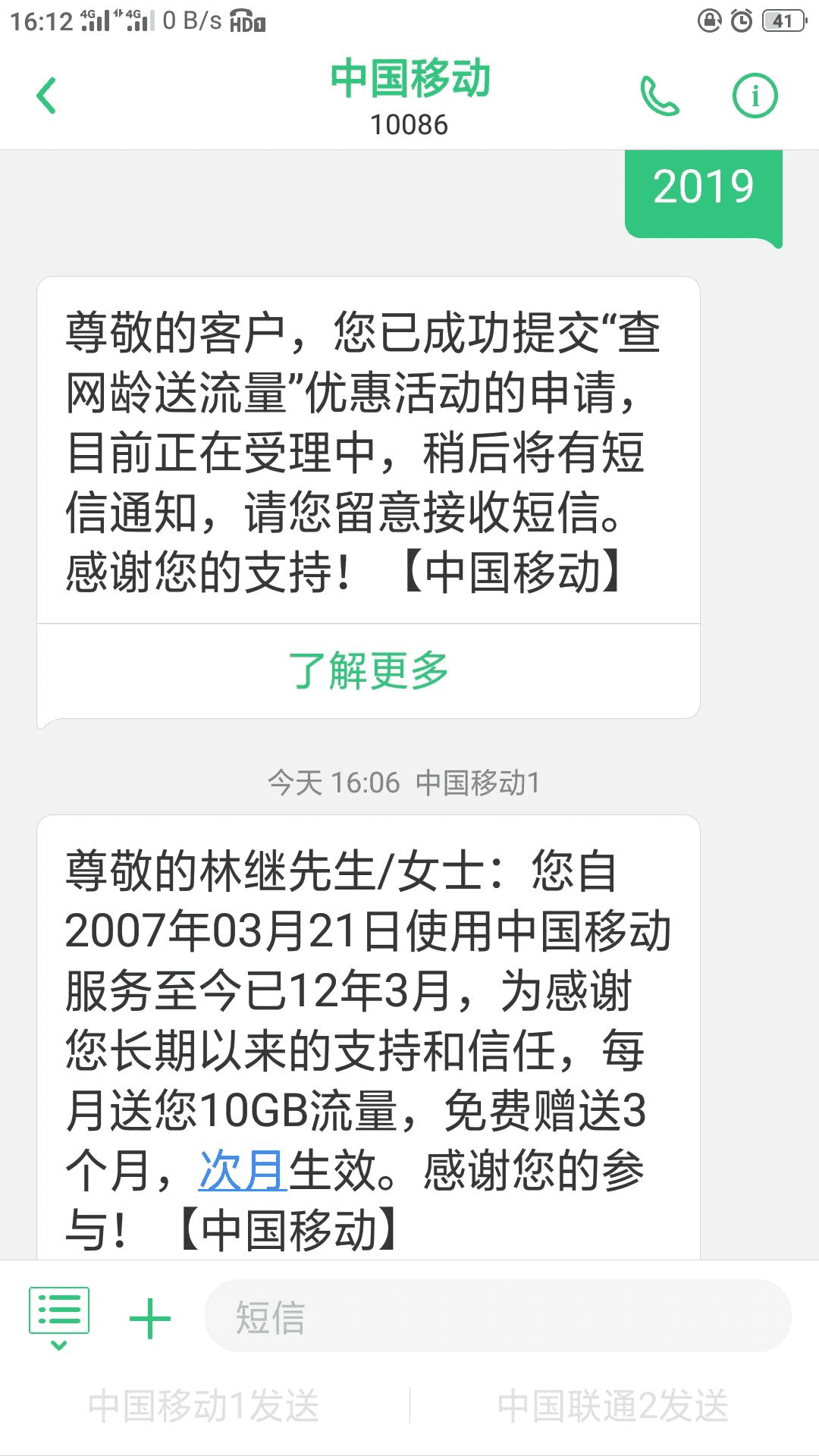Go back to the message list
This screenshot has width=819, height=1456.
click(46, 96)
